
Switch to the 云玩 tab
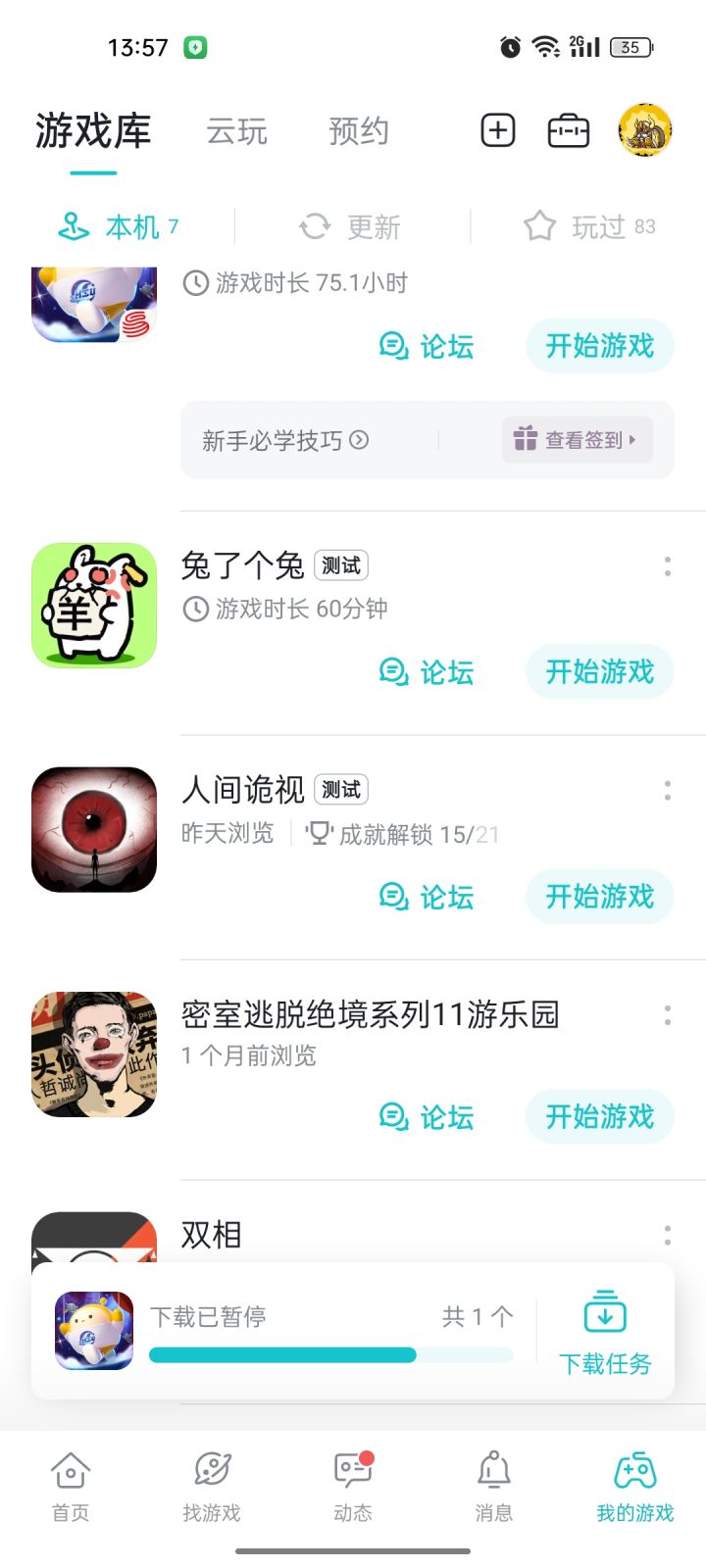point(236,131)
